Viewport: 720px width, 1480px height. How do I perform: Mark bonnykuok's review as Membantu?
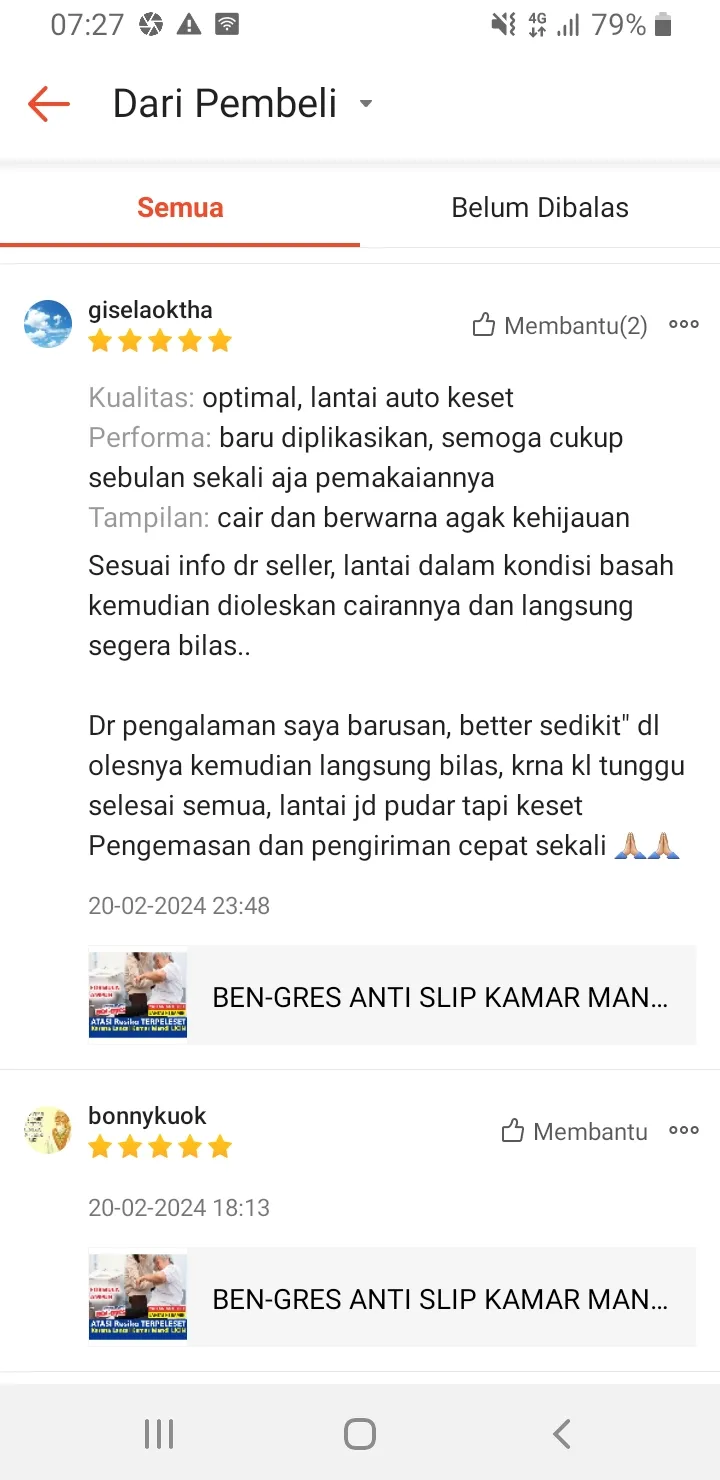coord(575,1131)
